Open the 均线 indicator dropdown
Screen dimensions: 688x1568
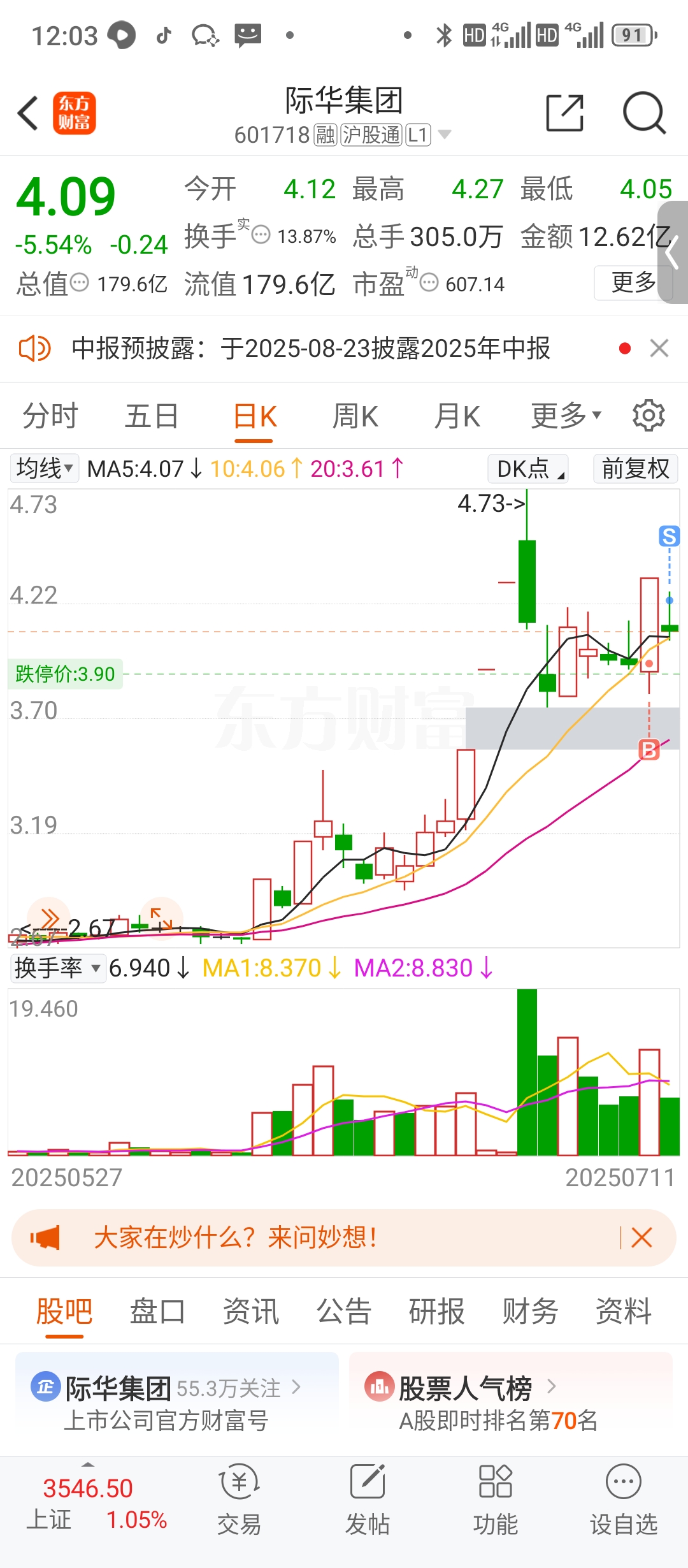click(44, 468)
